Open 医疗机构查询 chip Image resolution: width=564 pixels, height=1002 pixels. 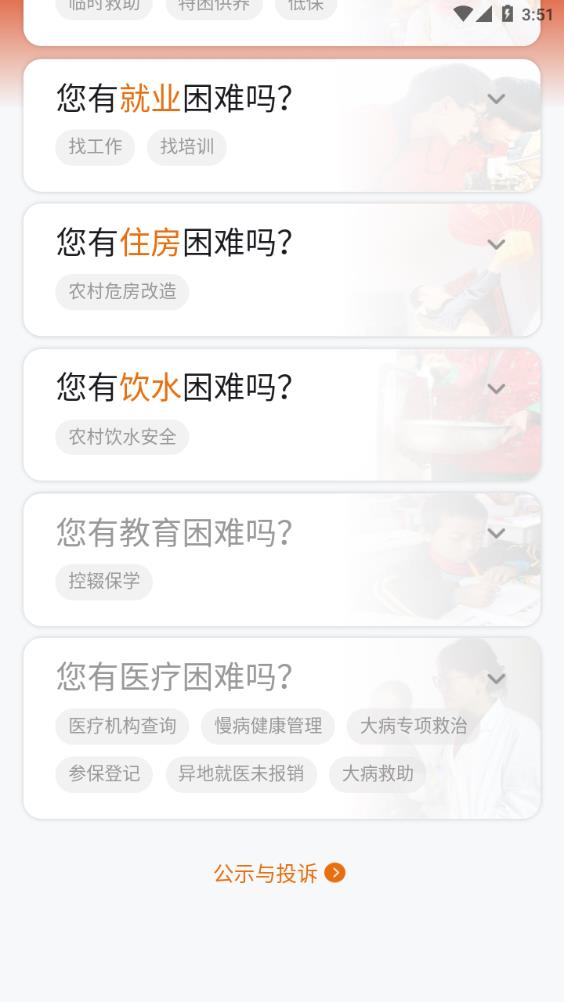pyautogui.click(x=122, y=726)
